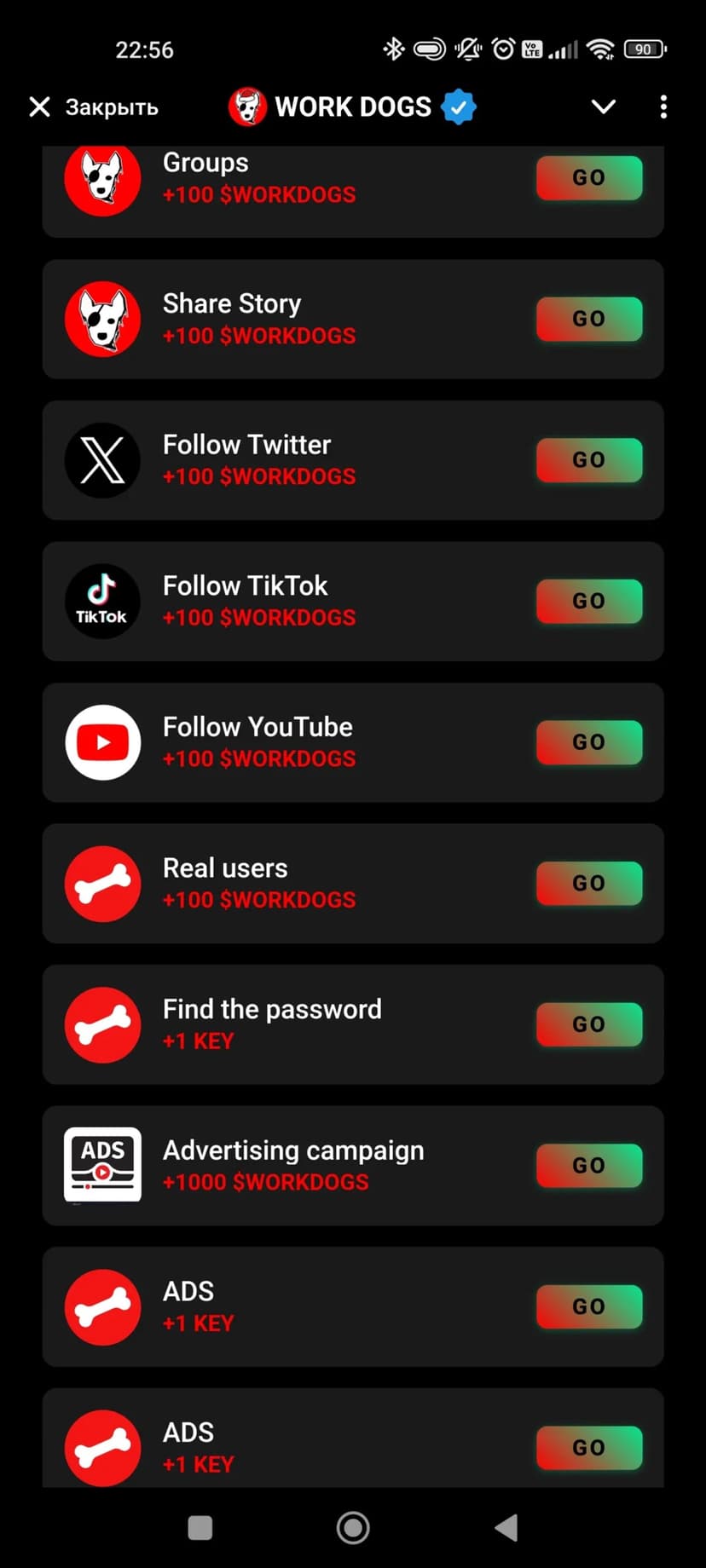Tap GO next to Follow Twitter
This screenshot has width=706, height=1568.
pyautogui.click(x=588, y=460)
